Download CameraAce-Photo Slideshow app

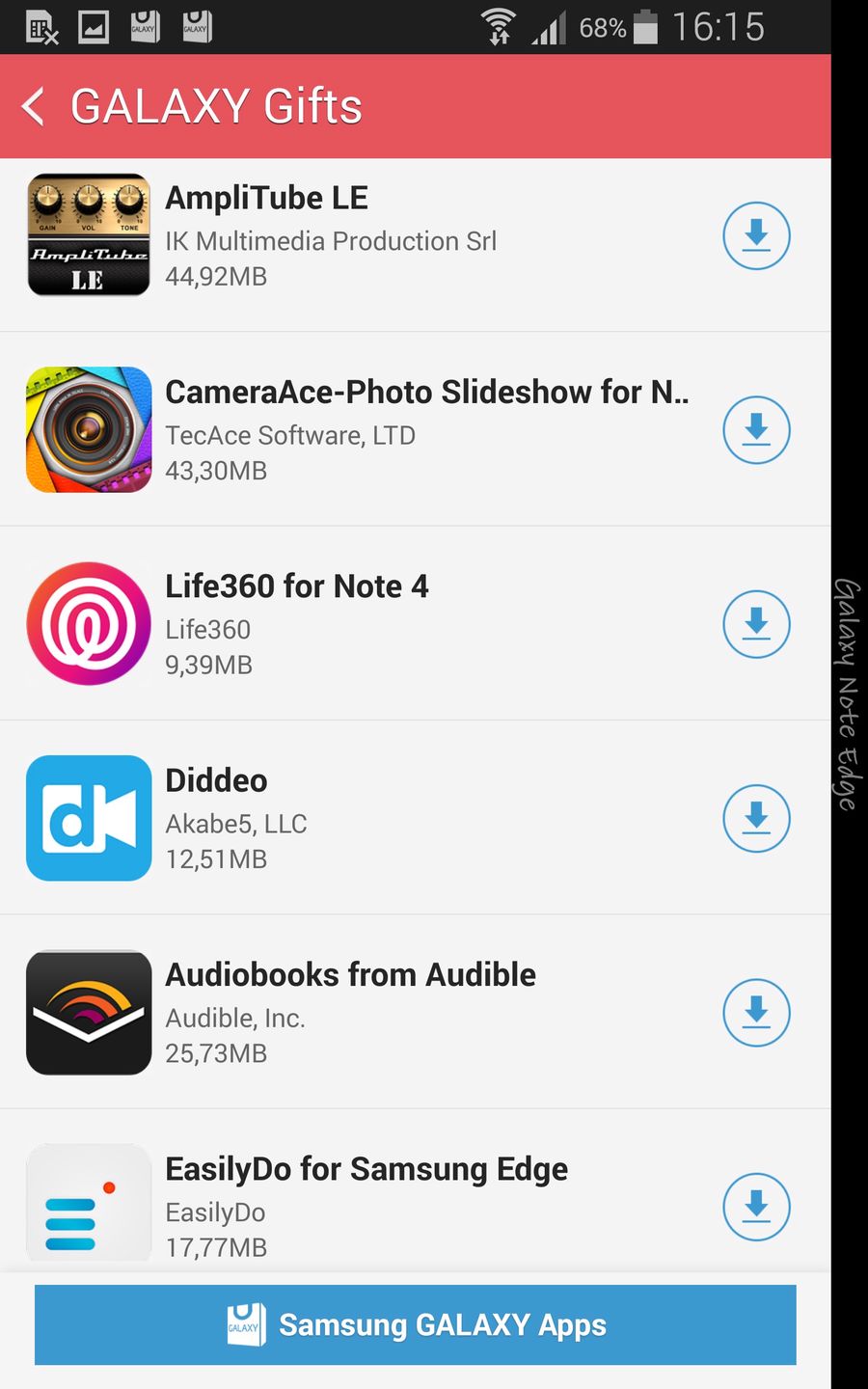756,430
